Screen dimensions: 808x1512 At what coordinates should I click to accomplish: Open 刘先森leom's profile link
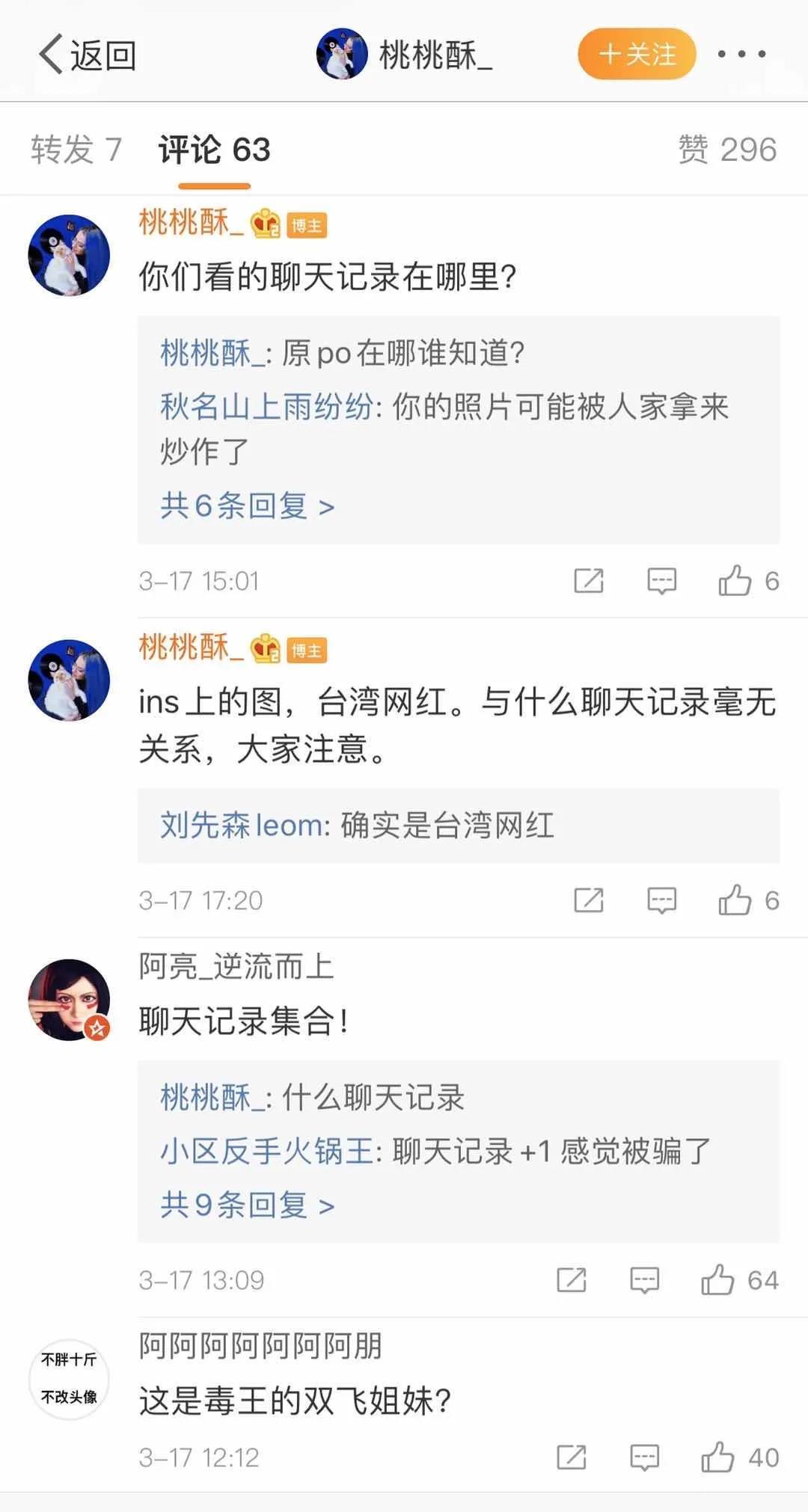239,826
